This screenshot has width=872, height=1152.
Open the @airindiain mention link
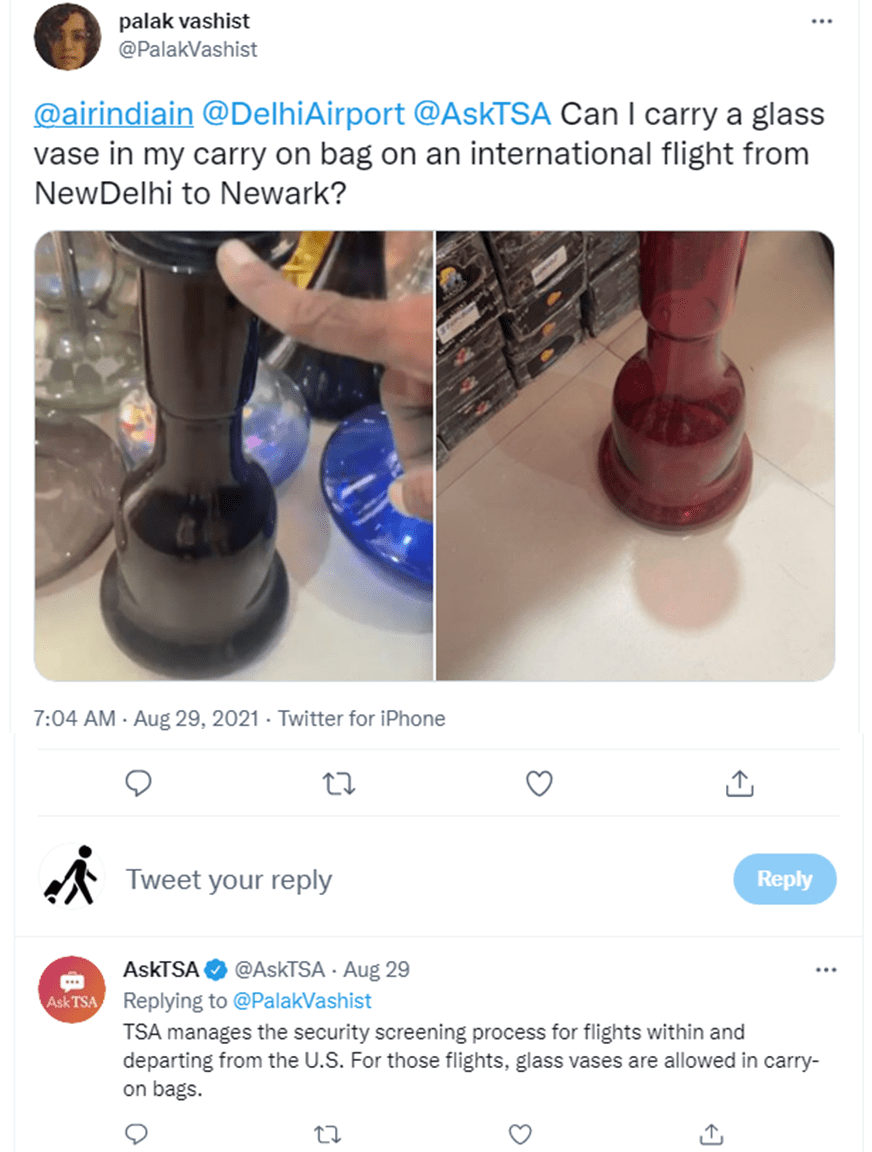(x=113, y=113)
